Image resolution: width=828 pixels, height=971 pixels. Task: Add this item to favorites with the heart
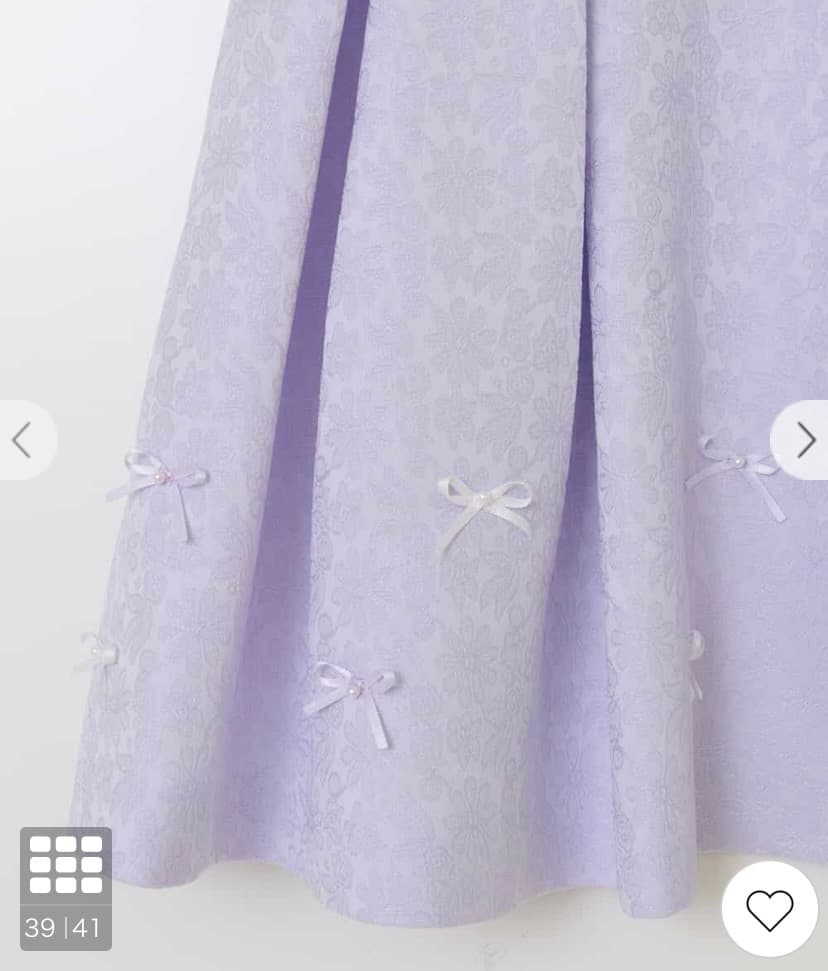click(x=769, y=909)
